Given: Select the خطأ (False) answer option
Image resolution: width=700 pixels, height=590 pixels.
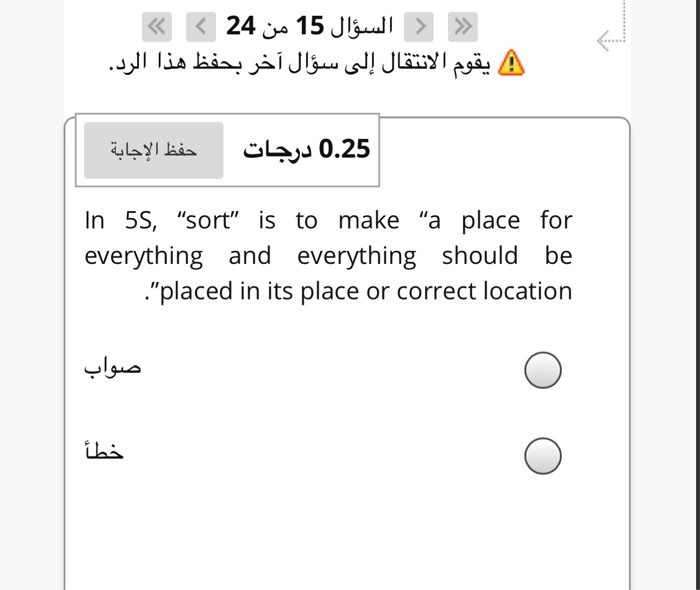Looking at the screenshot, I should pos(543,456).
